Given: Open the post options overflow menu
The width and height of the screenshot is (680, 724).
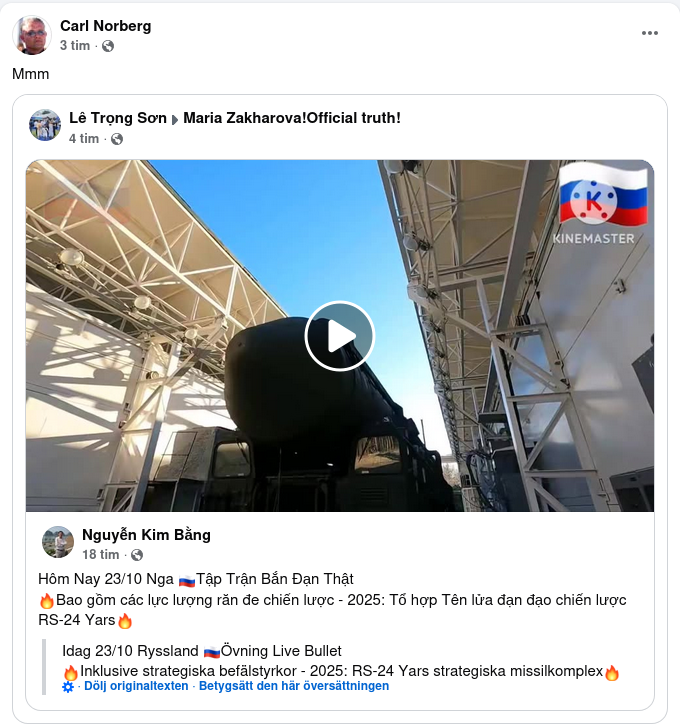Looking at the screenshot, I should [x=650, y=33].
